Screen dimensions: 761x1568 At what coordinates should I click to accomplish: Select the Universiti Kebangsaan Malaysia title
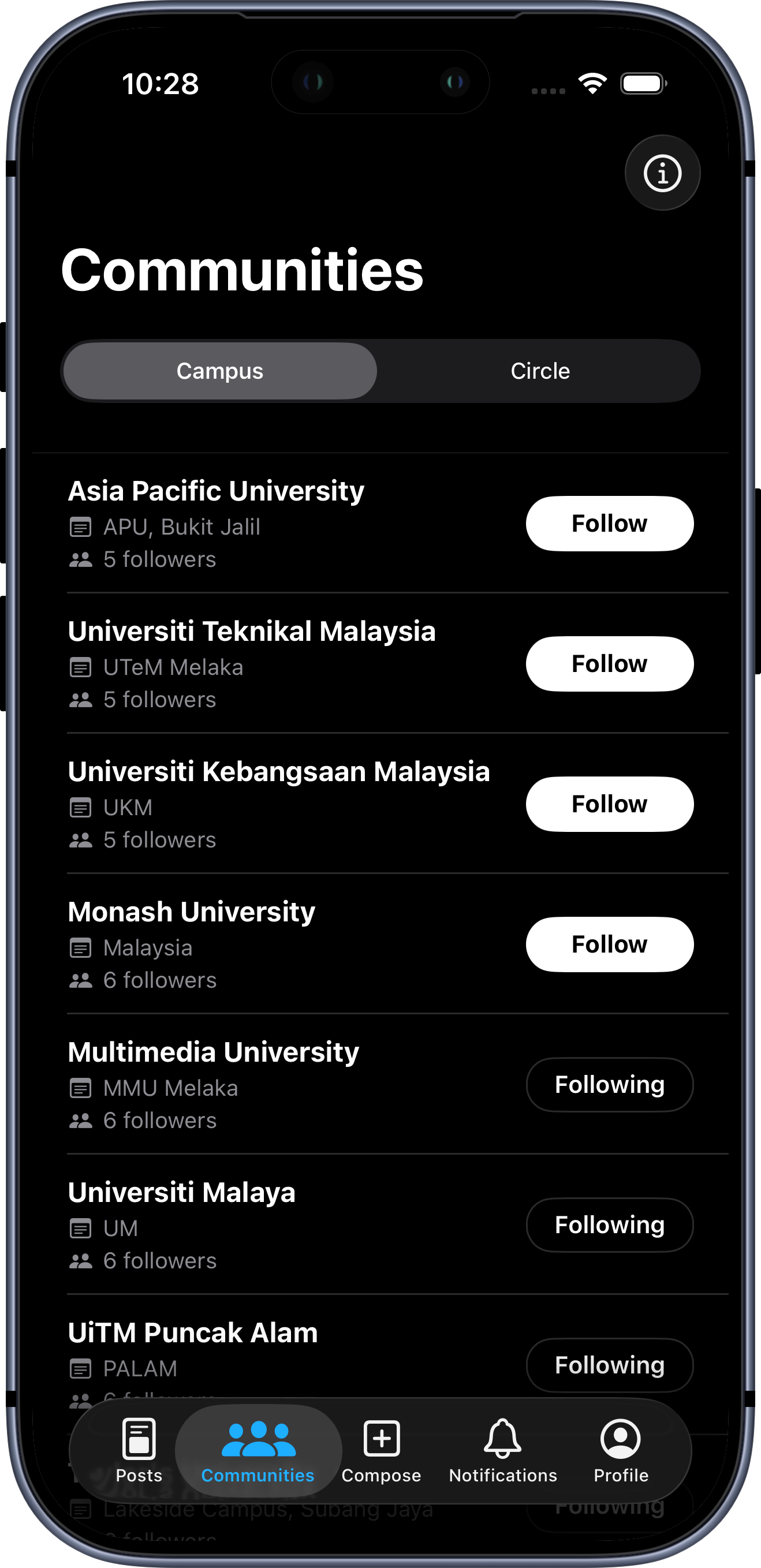[x=279, y=771]
